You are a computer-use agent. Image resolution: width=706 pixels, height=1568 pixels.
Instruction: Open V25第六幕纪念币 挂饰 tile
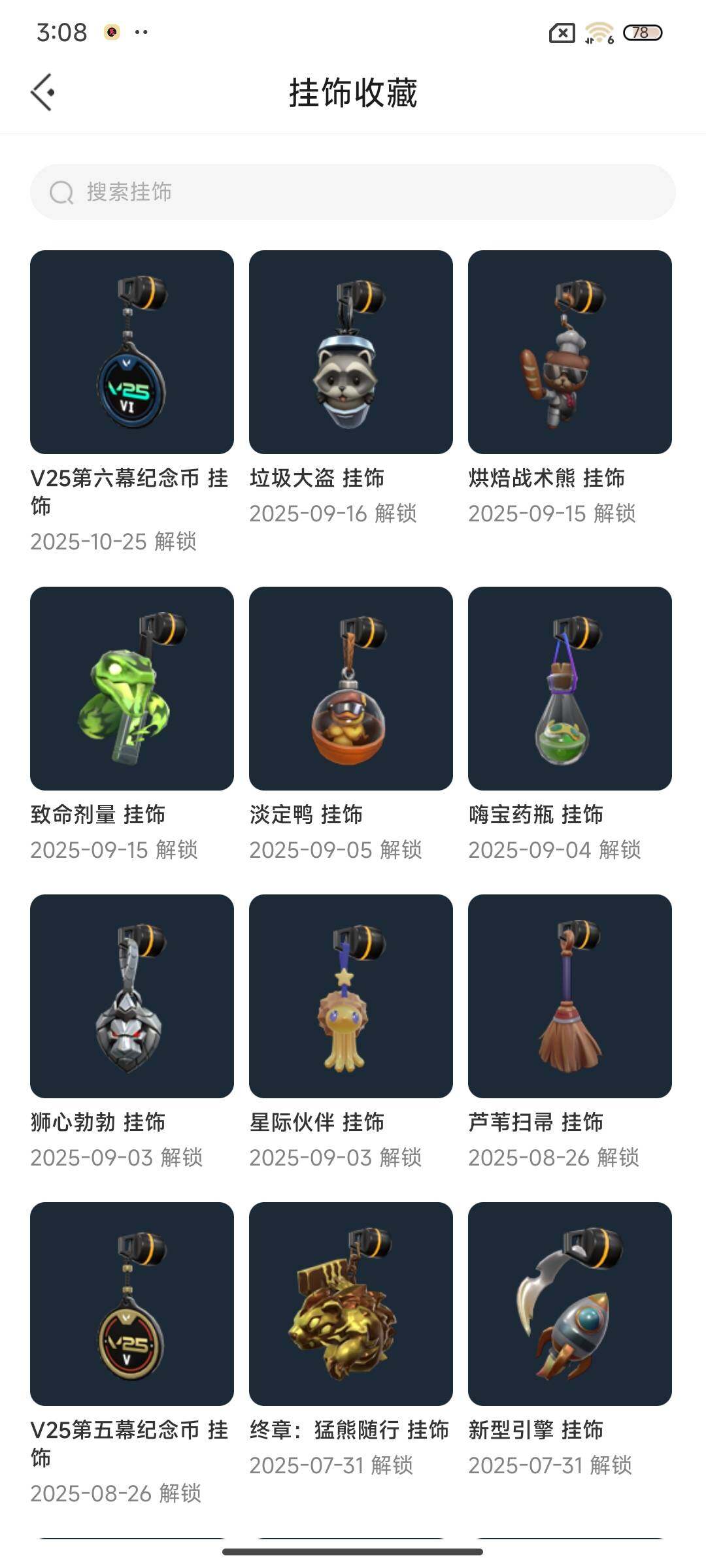click(132, 352)
